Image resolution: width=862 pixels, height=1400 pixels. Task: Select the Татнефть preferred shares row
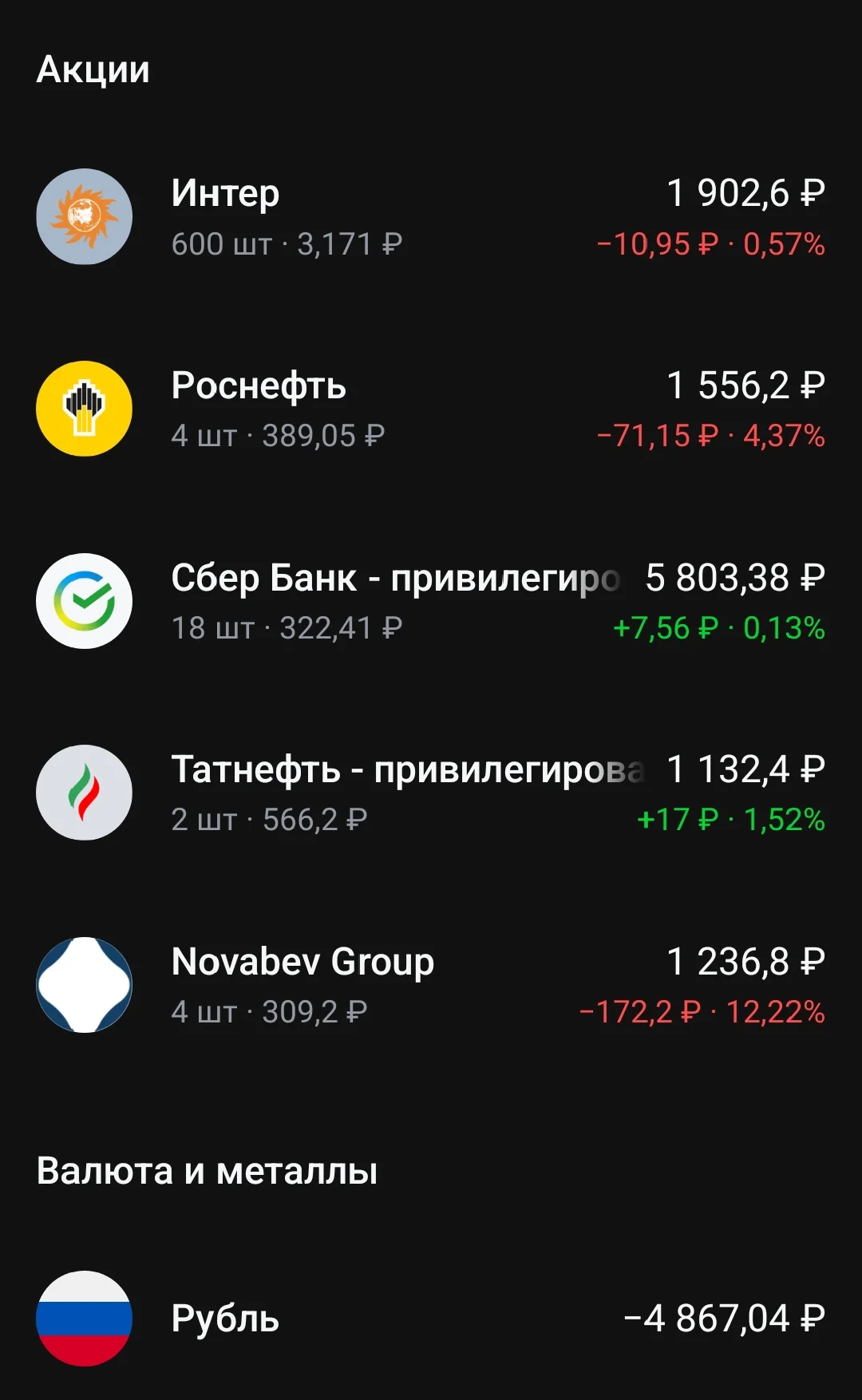[x=431, y=793]
